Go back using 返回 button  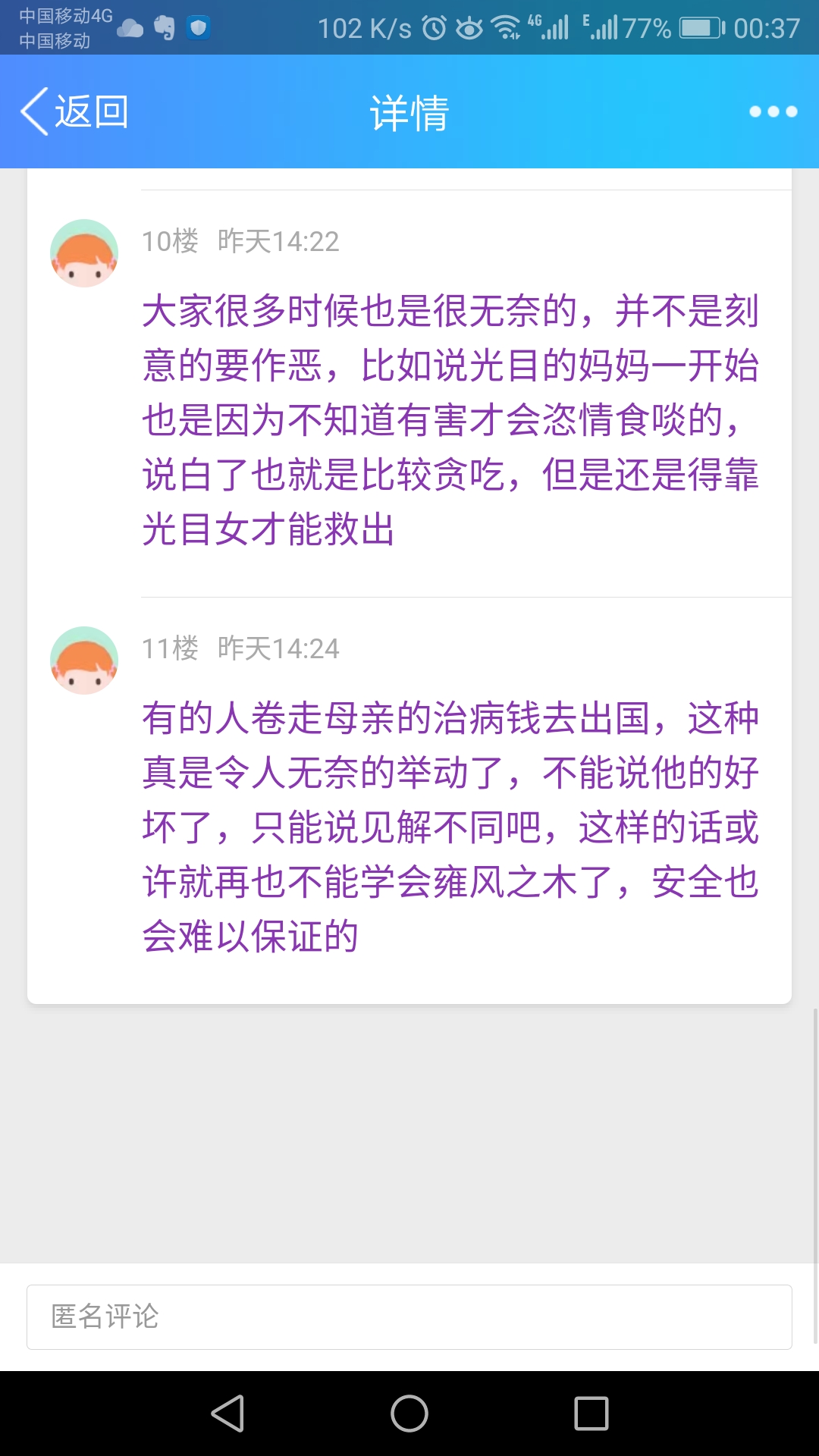pos(74,111)
